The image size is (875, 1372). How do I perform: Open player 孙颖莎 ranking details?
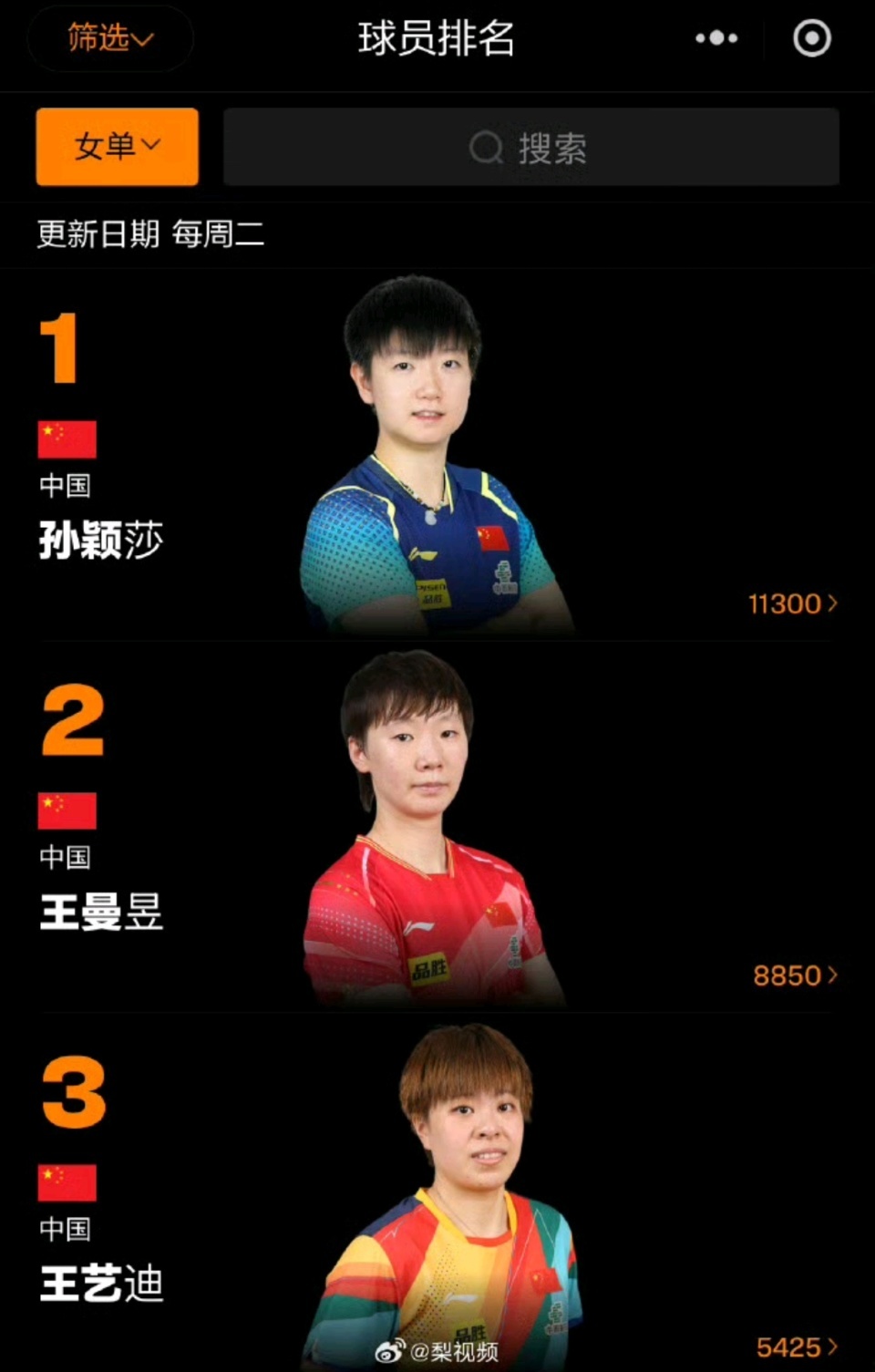[791, 603]
